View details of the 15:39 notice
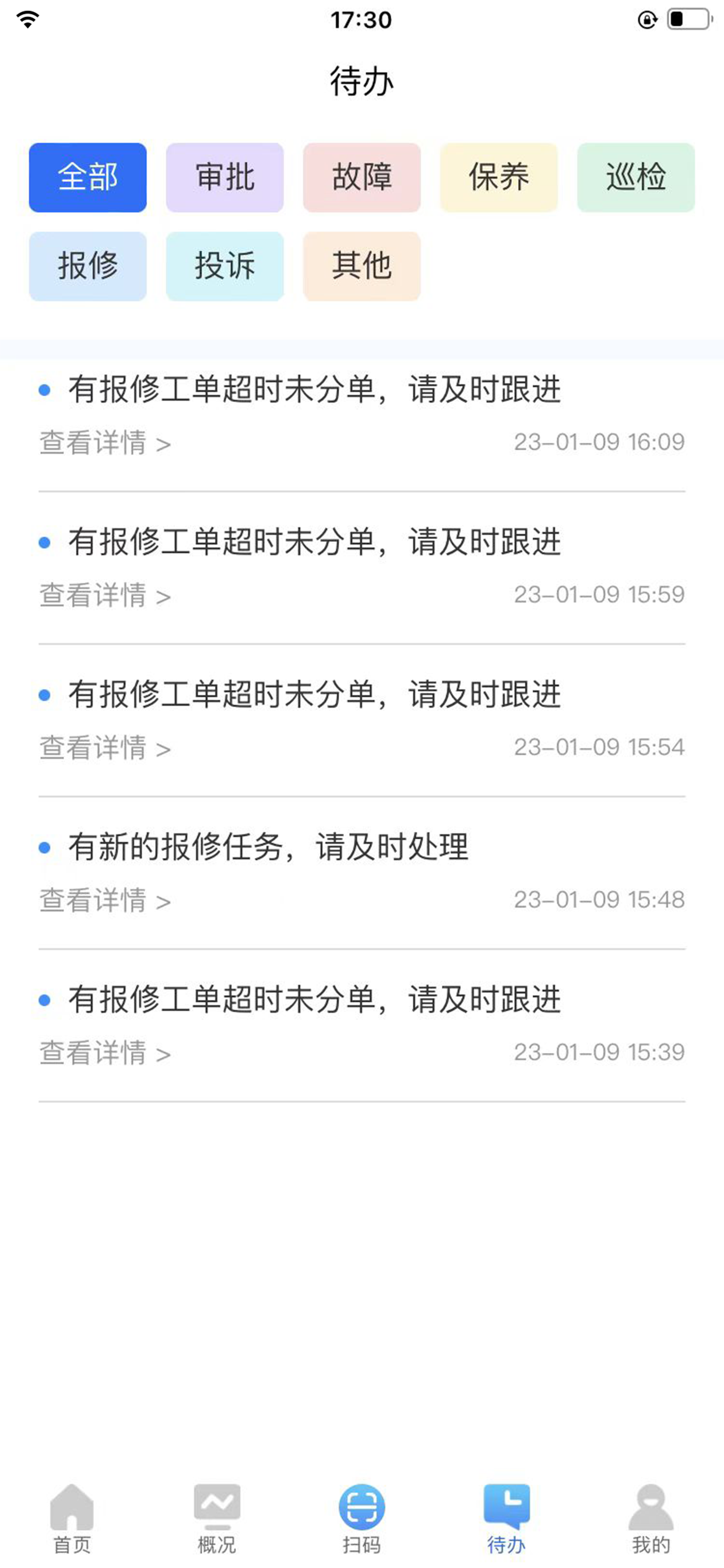The image size is (724, 1568). [105, 1052]
